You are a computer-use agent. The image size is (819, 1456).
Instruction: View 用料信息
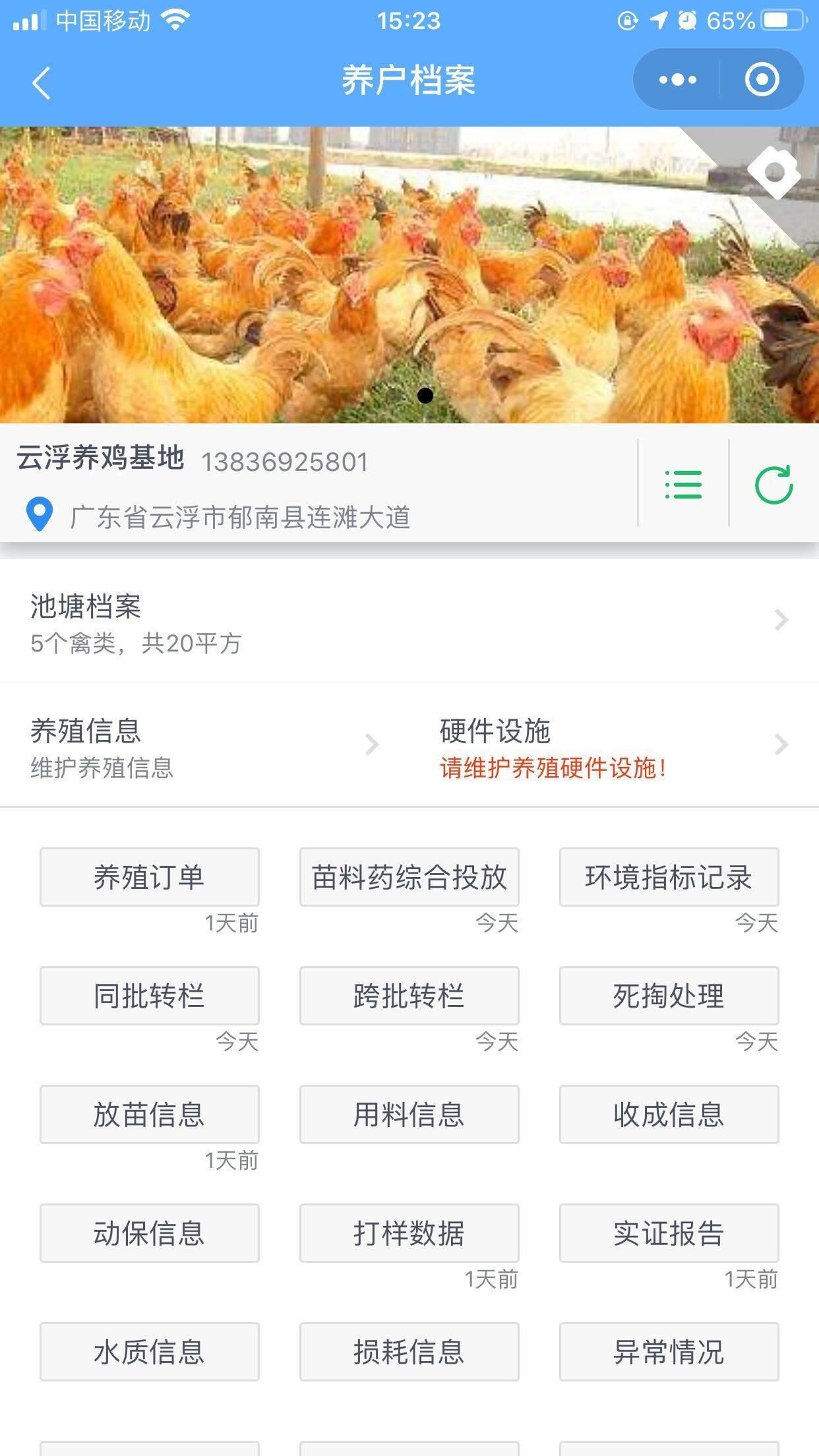click(x=409, y=1114)
